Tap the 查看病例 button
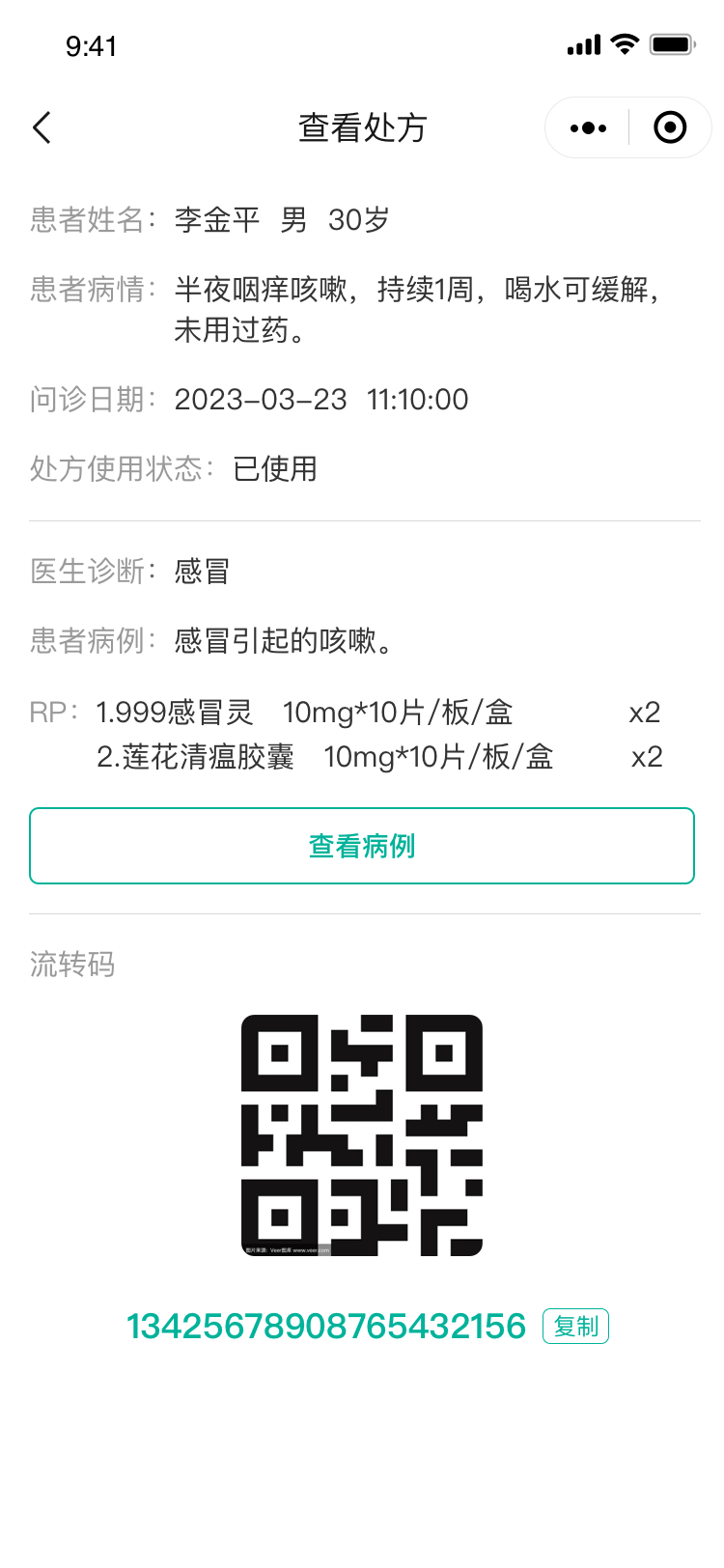Image resolution: width=724 pixels, height=1568 pixels. (362, 846)
